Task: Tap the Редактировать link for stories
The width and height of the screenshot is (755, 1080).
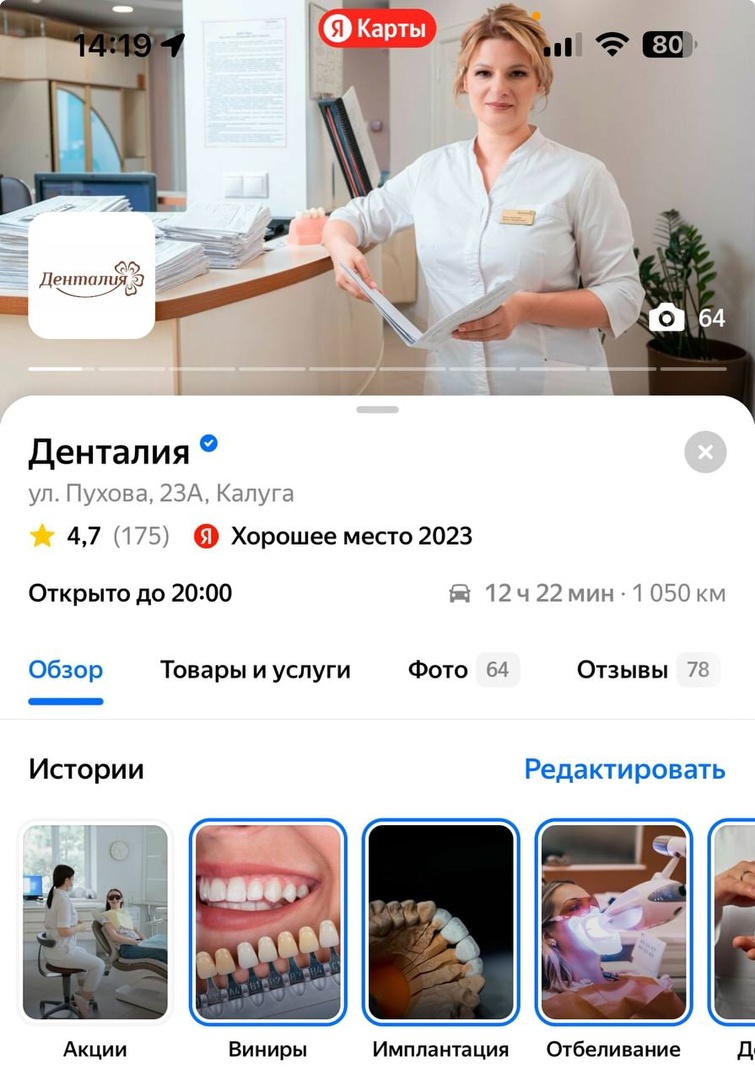Action: pos(622,770)
